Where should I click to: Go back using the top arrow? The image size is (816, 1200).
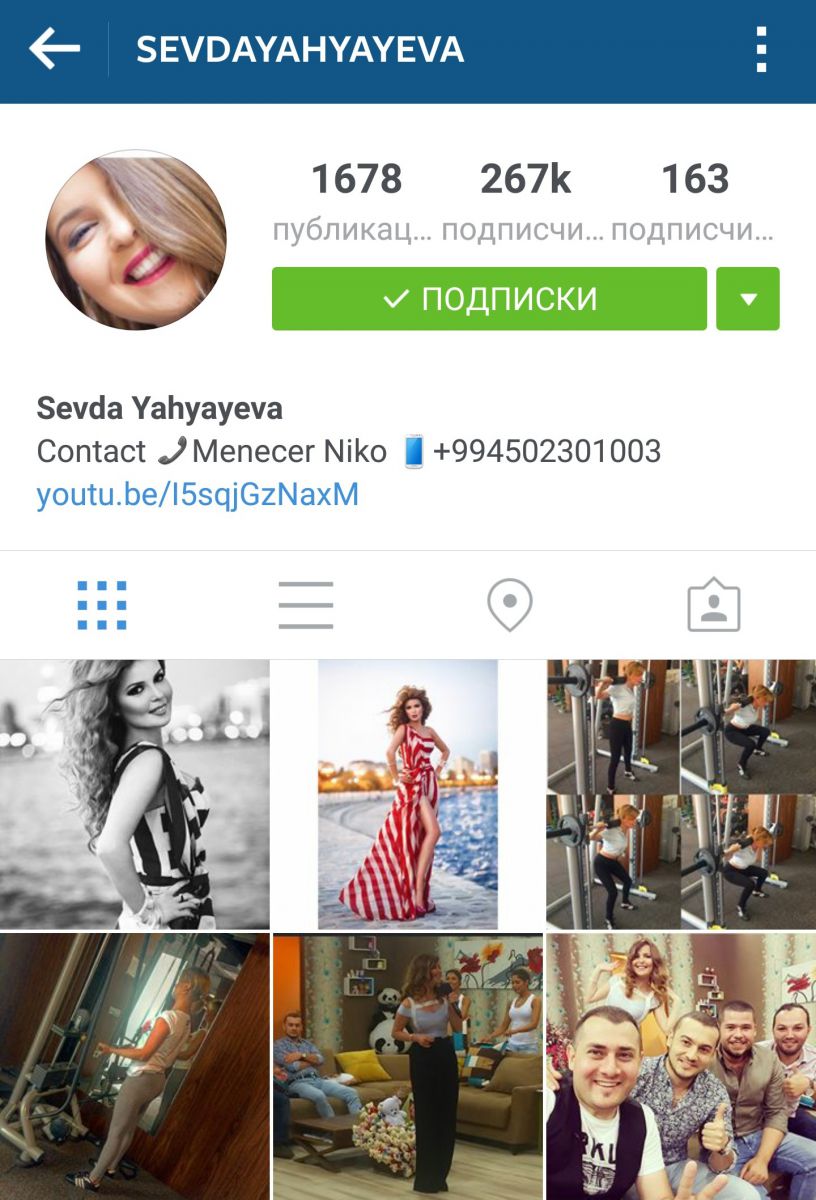(x=54, y=49)
